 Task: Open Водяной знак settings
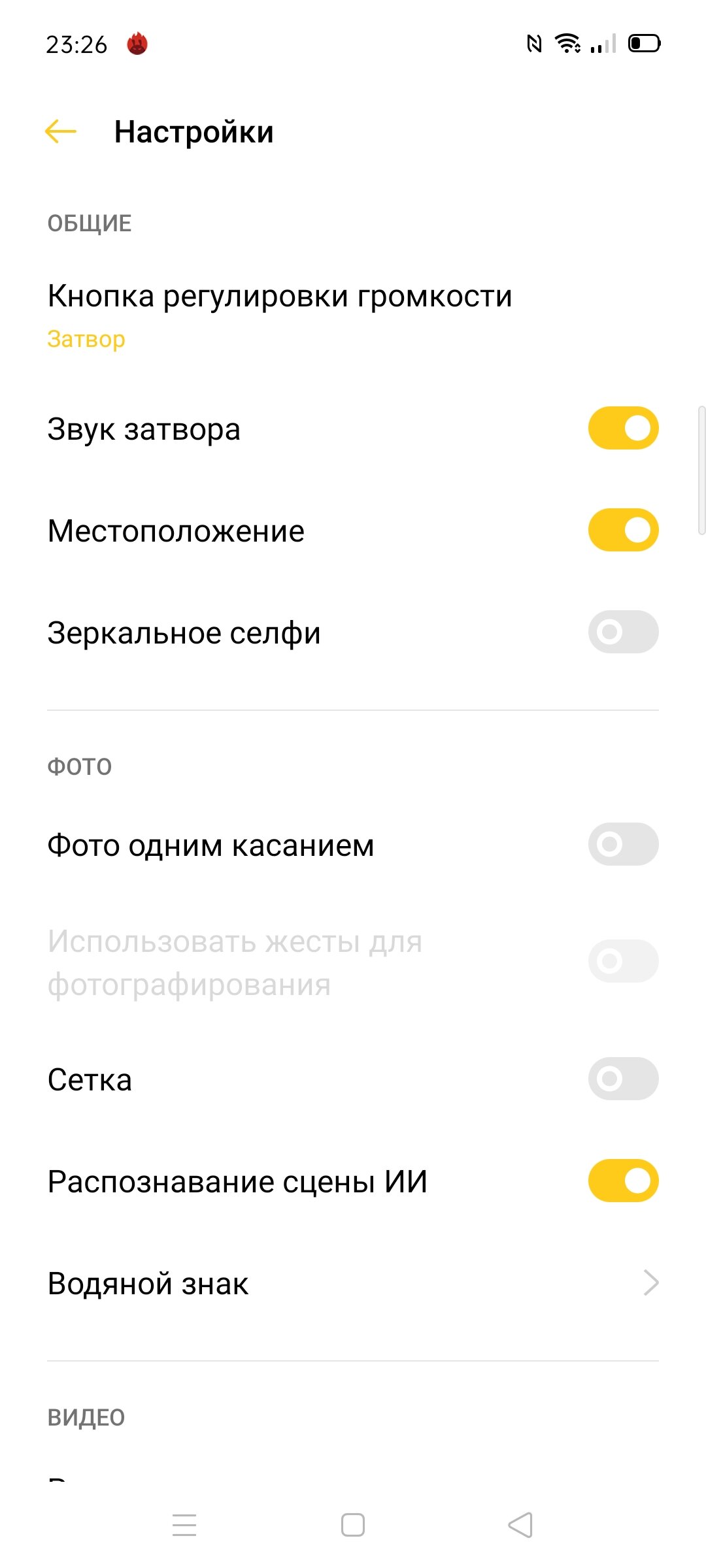pyautogui.click(x=353, y=1283)
